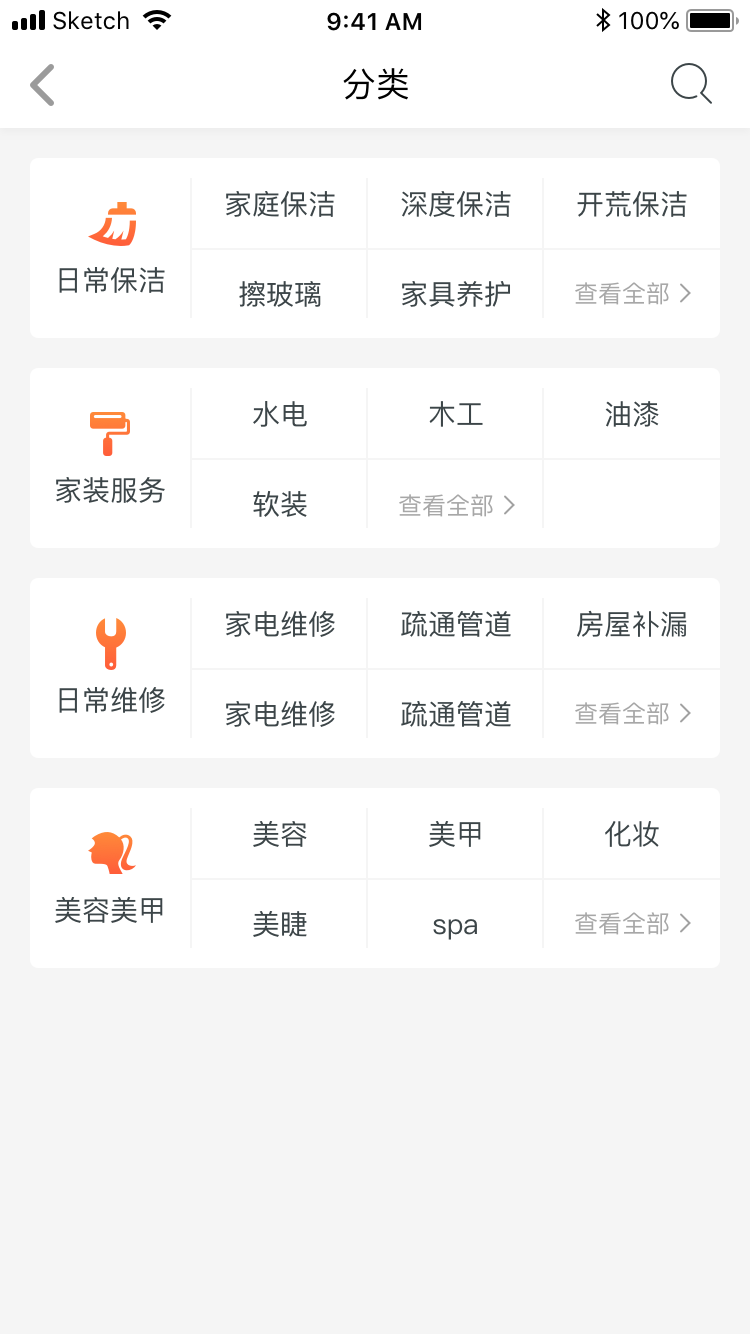Screen dimensions: 750x1334
Task: View all 美容美甲 via 查看全部
Action: [632, 924]
